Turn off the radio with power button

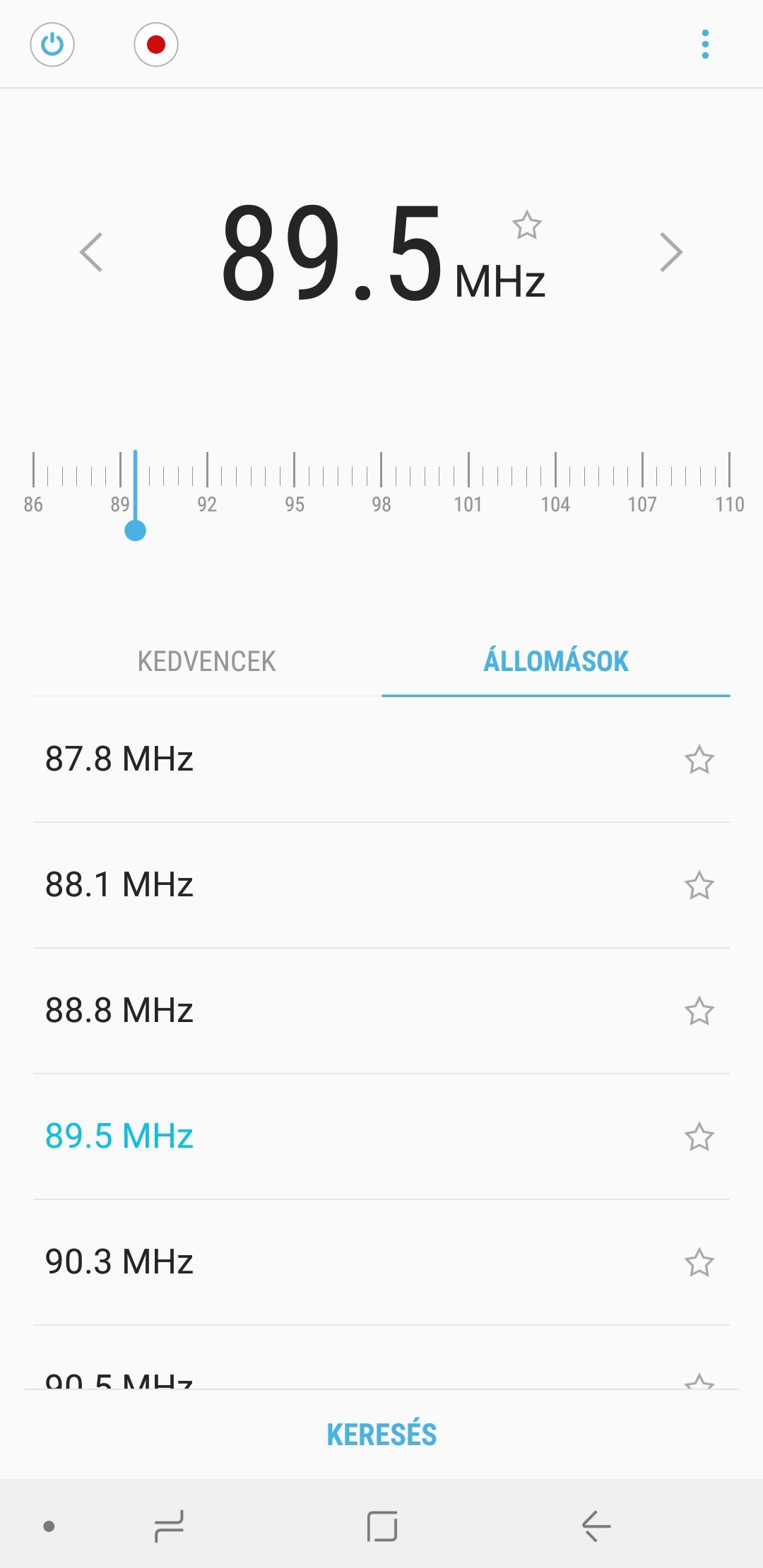click(x=52, y=44)
